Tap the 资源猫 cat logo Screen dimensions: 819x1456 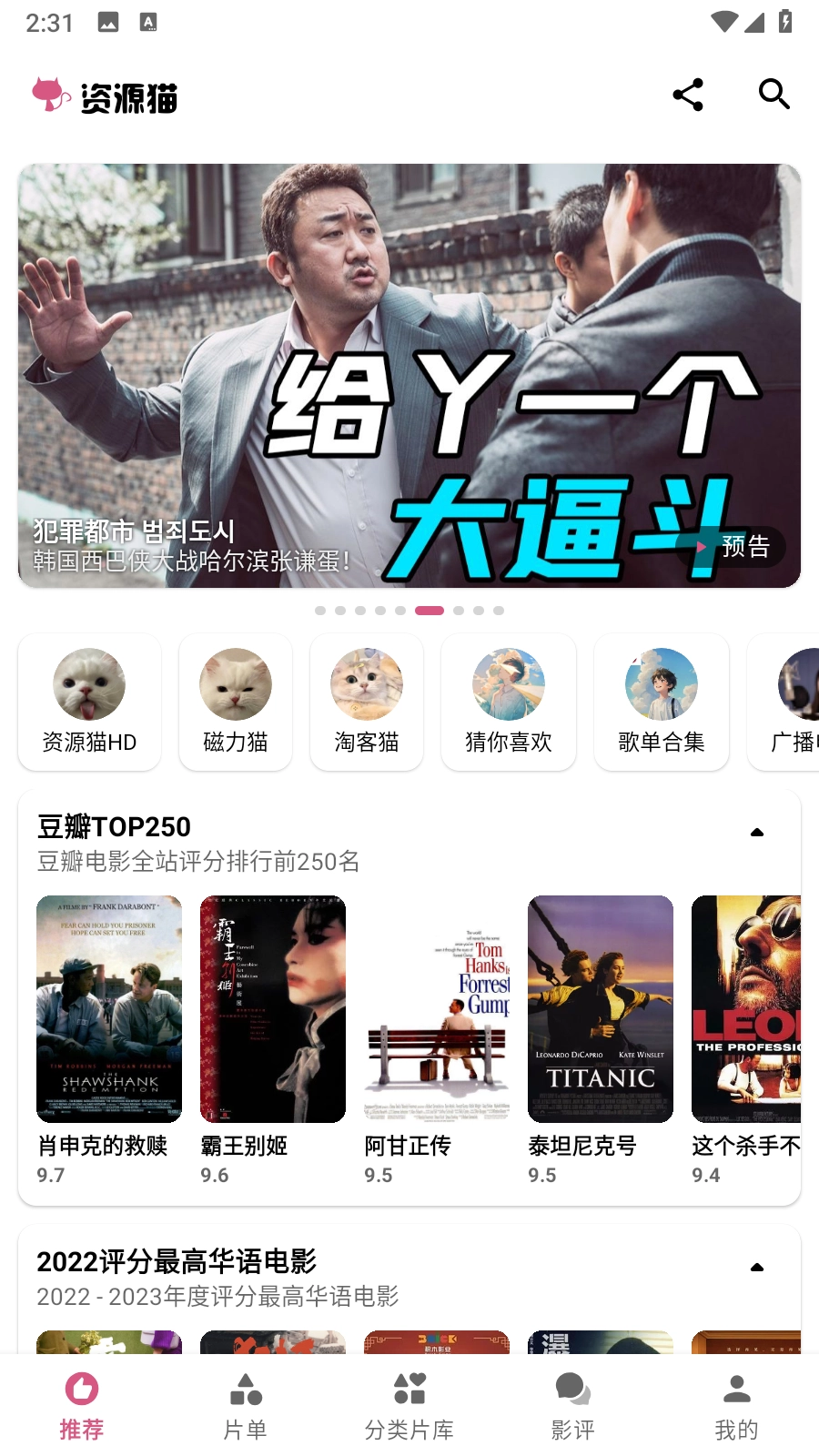pyautogui.click(x=50, y=94)
